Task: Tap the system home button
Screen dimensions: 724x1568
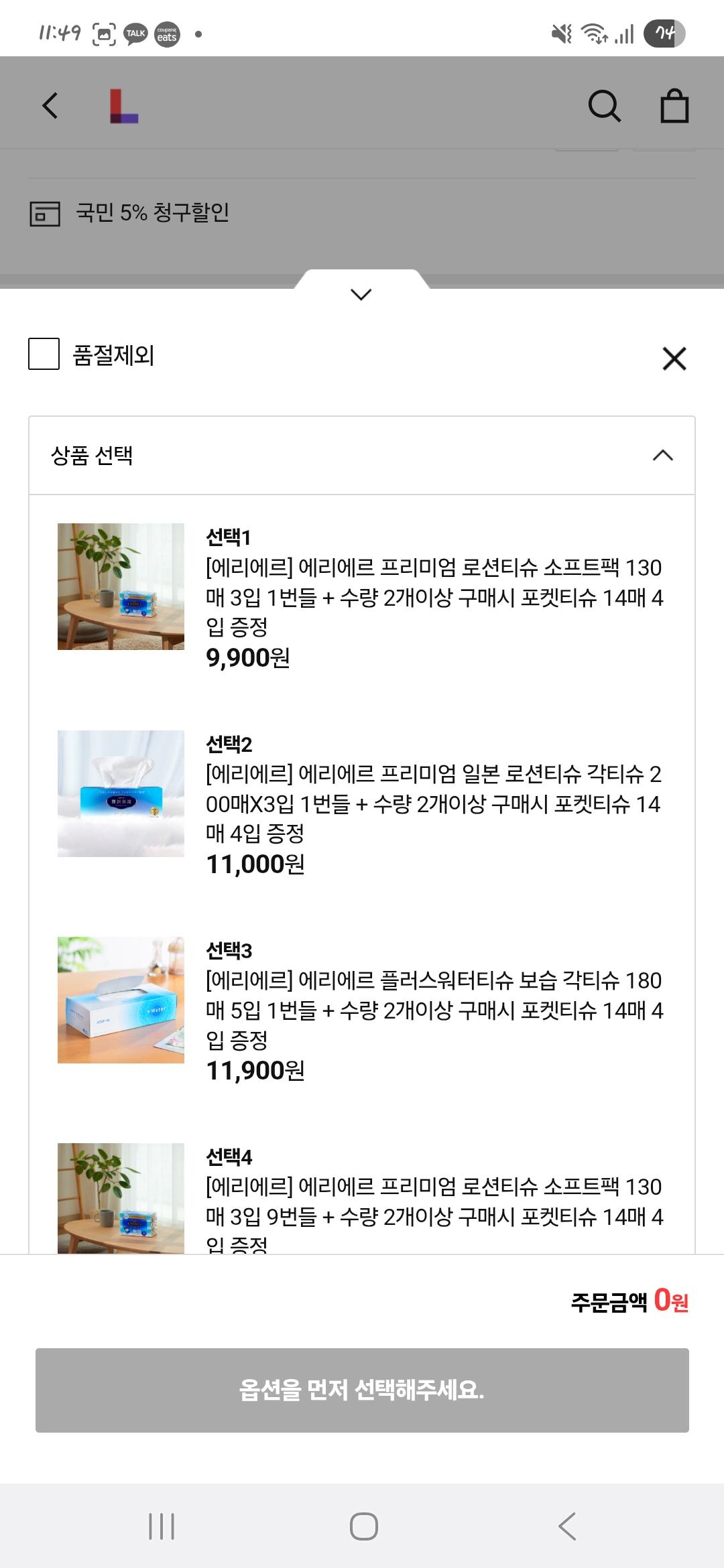Action: [363, 1526]
